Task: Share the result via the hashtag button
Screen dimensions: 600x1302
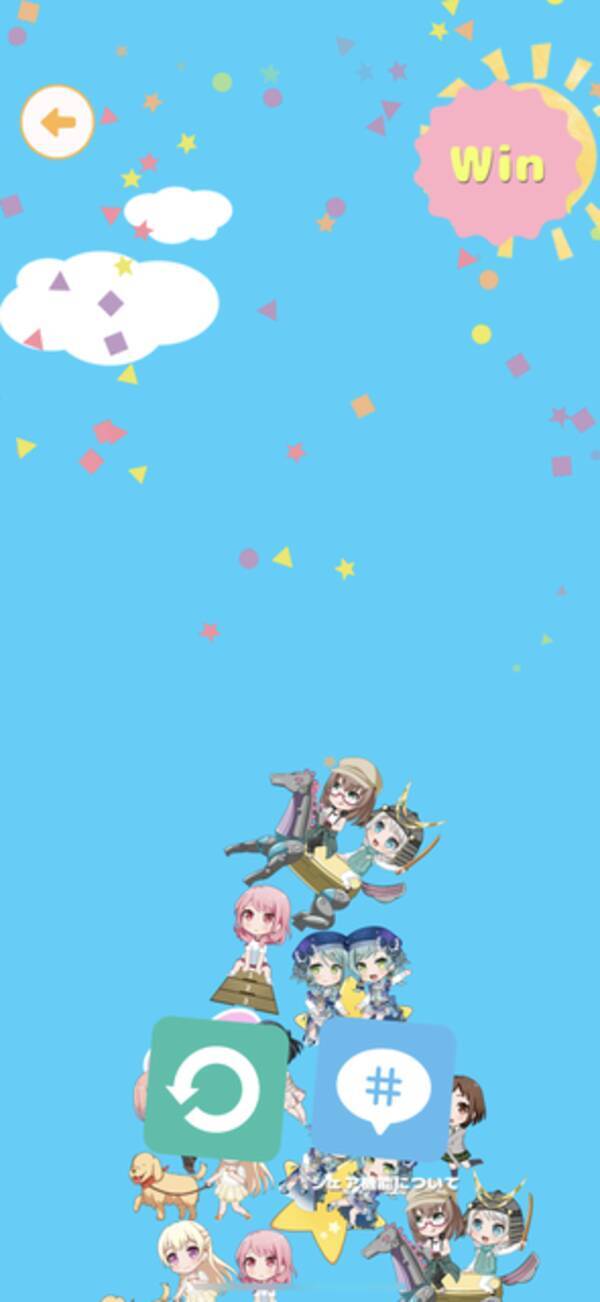Action: (384, 1089)
